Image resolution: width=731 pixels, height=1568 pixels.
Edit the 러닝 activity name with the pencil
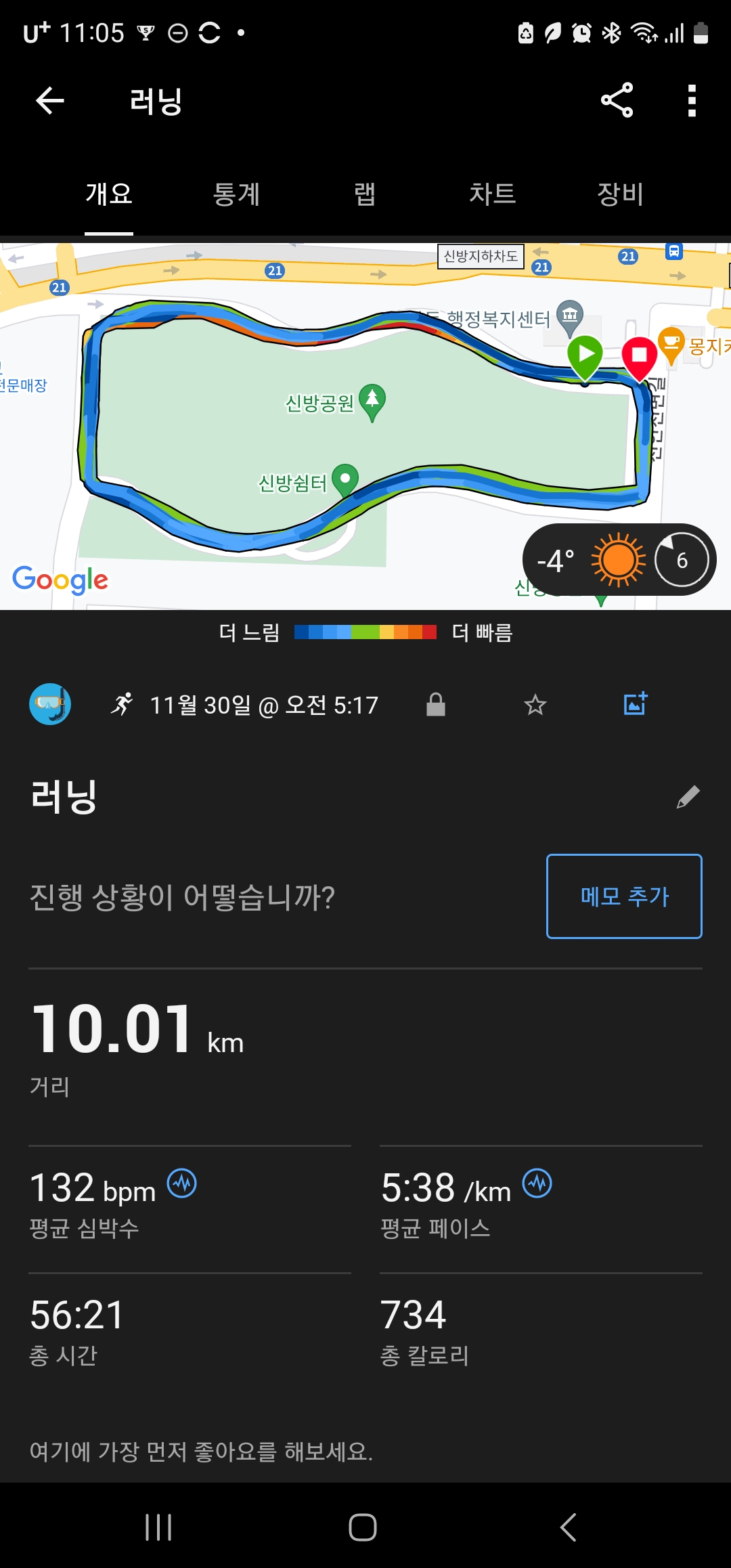(688, 798)
